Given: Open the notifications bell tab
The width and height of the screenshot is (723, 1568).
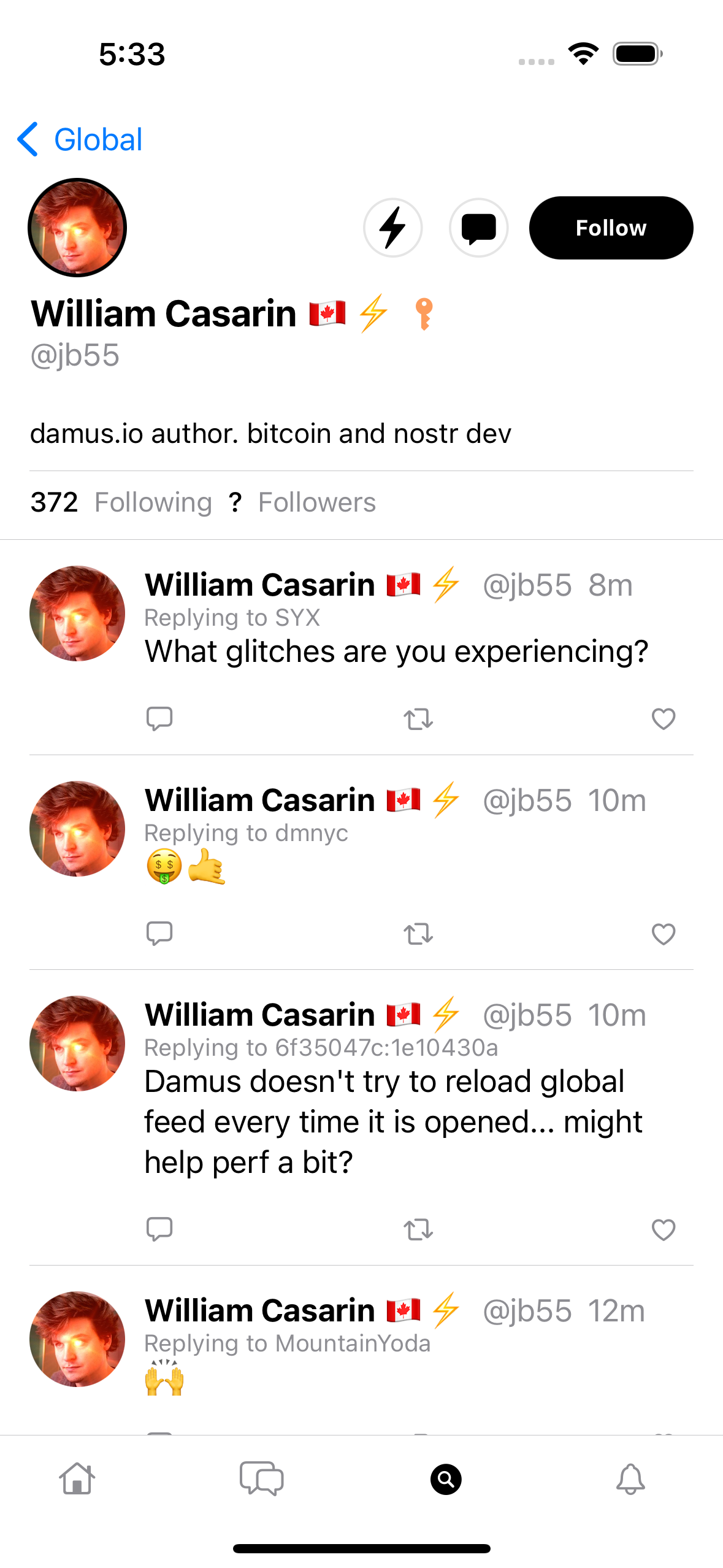Looking at the screenshot, I should point(630,1479).
